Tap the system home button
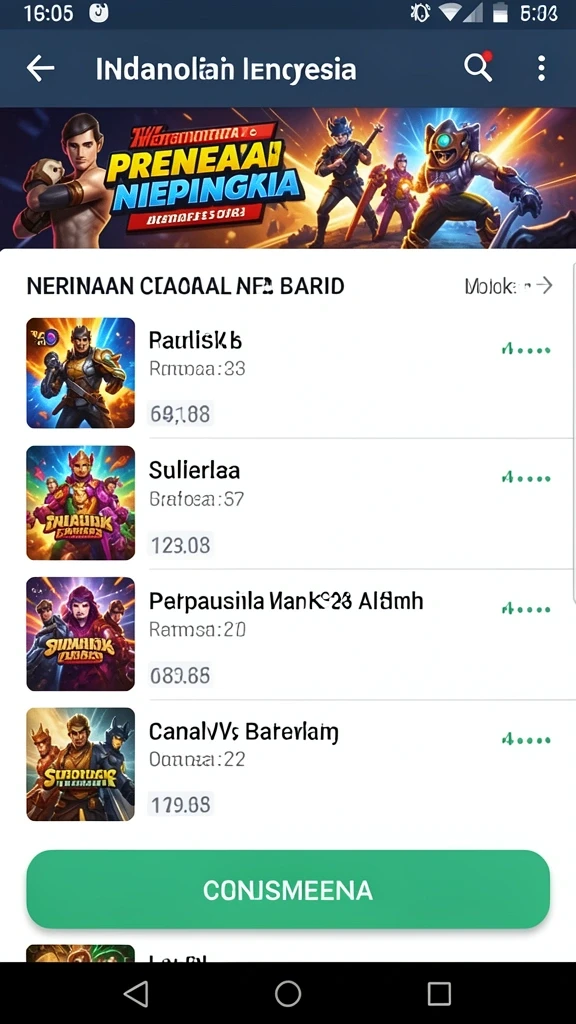576x1024 pixels. coord(288,993)
